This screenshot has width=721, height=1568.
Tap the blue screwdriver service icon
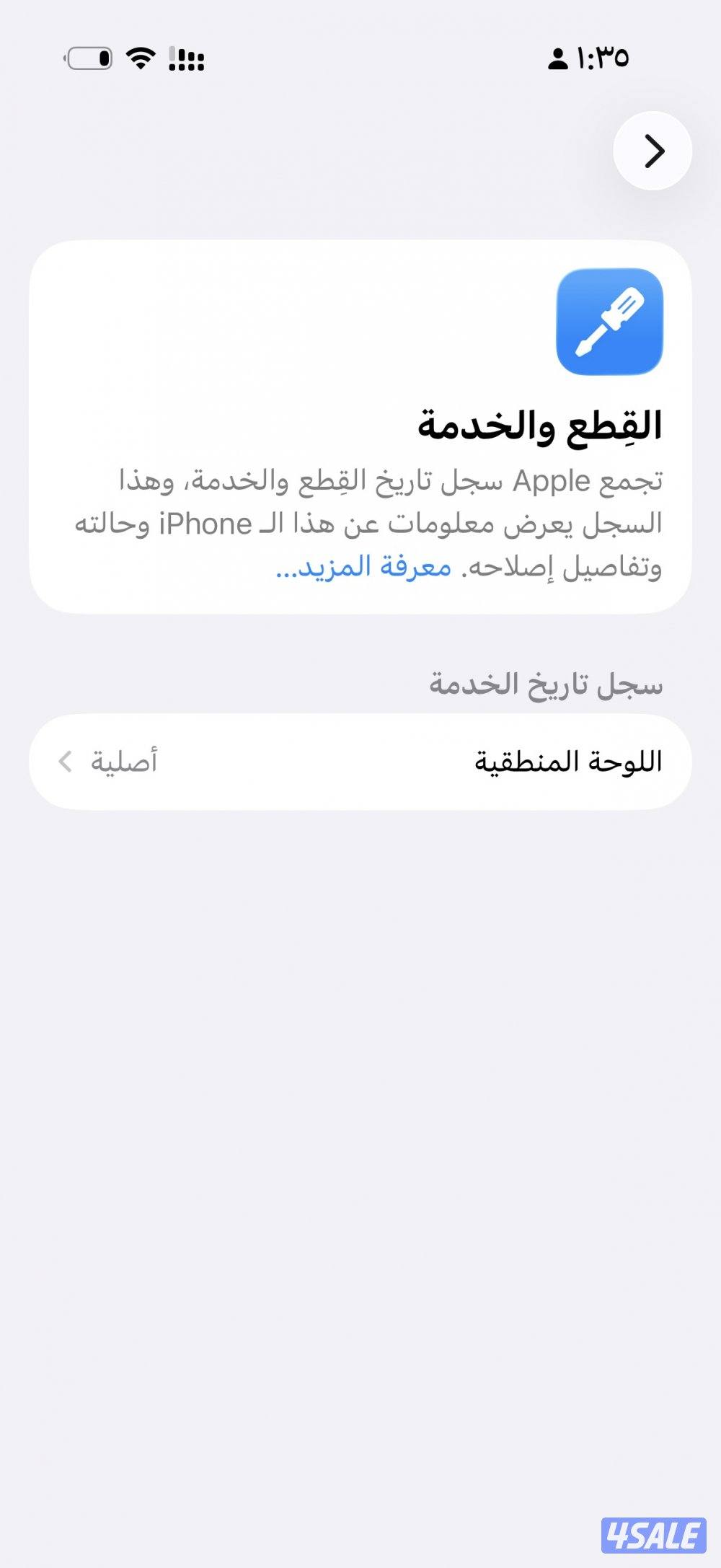point(609,322)
